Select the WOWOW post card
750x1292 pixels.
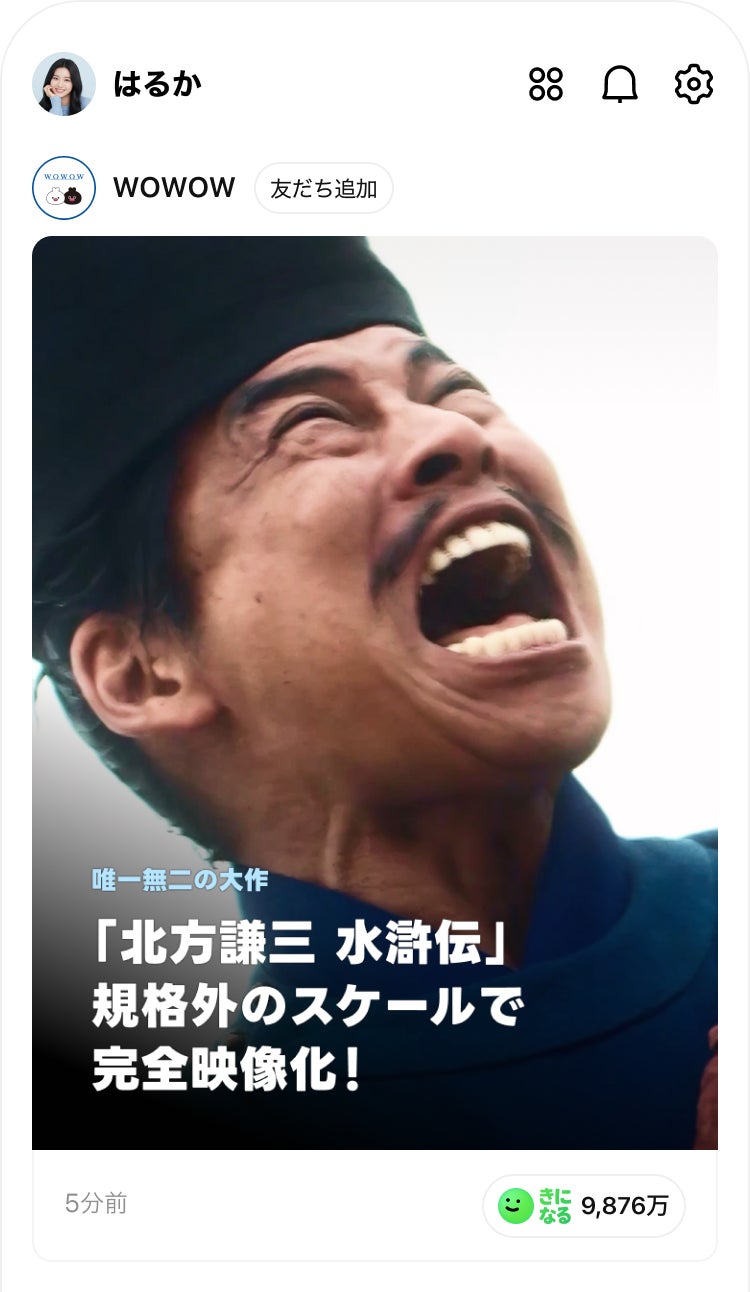(375, 700)
